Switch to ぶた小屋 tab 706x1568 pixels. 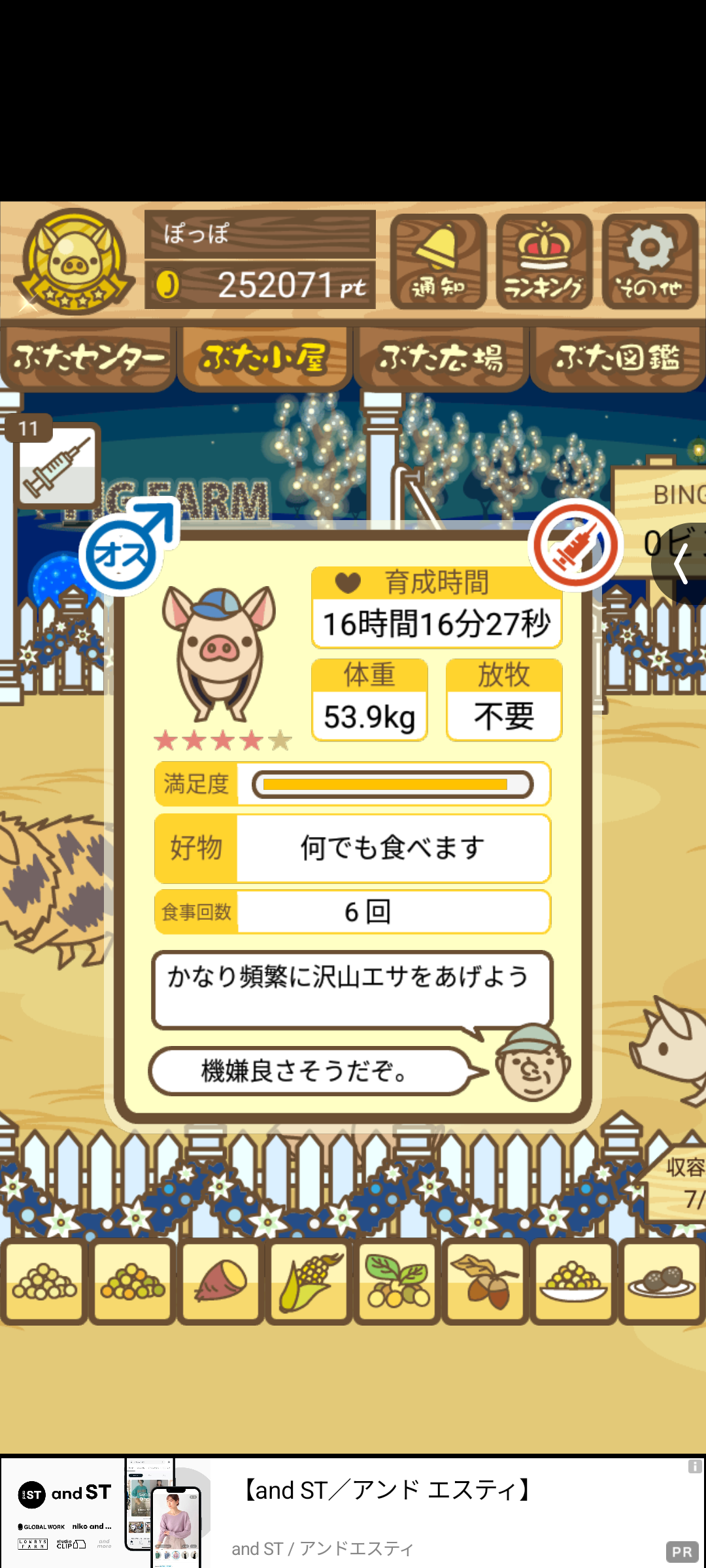coord(265,358)
